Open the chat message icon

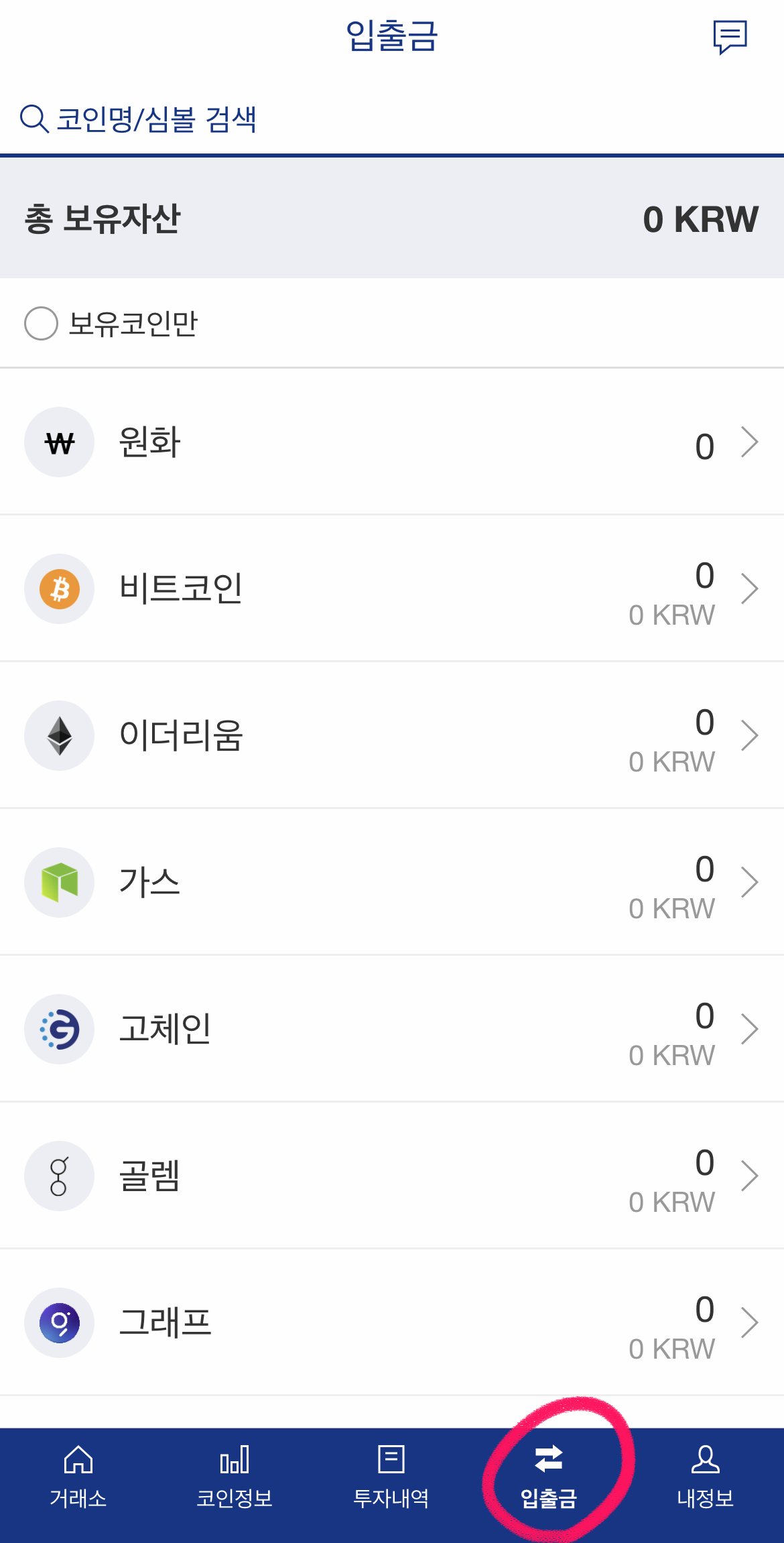click(x=729, y=38)
